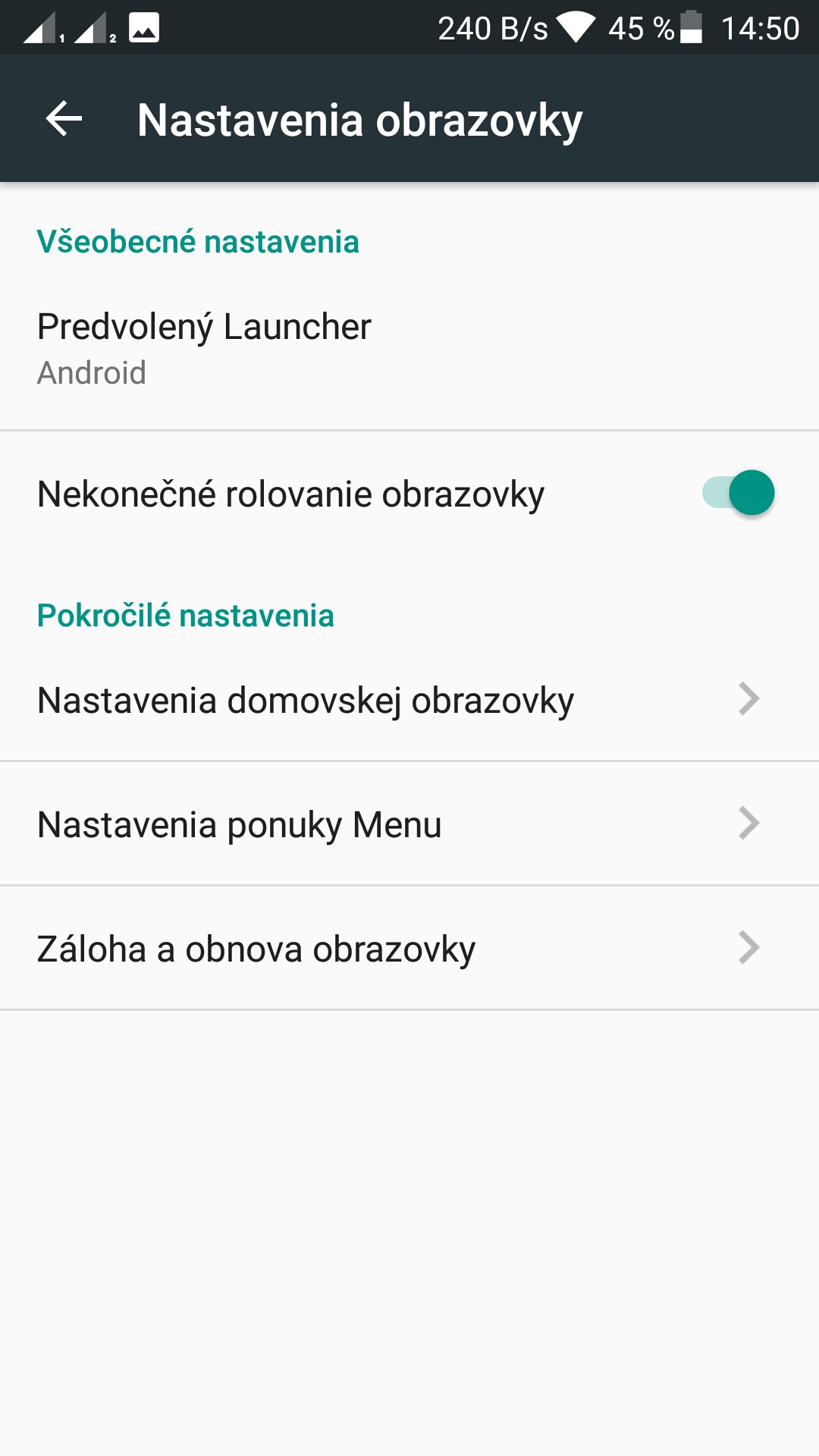Go back using the app bar arrow
This screenshot has height=1456, width=819.
(64, 119)
